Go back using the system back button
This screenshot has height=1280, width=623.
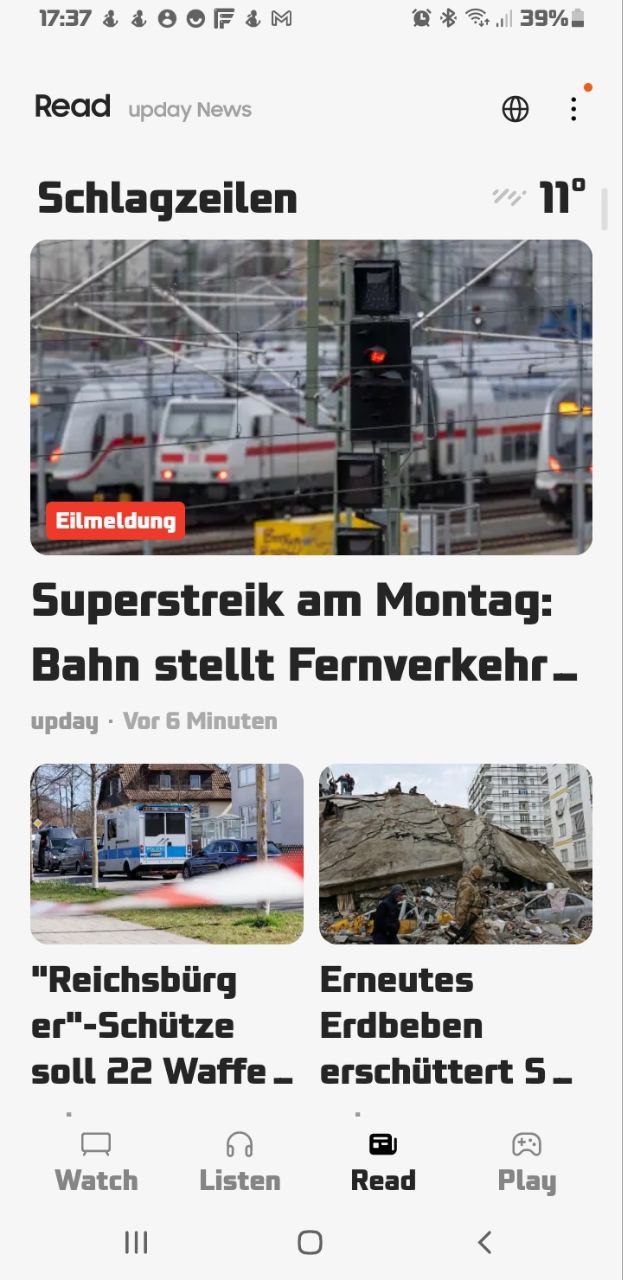click(x=485, y=1242)
